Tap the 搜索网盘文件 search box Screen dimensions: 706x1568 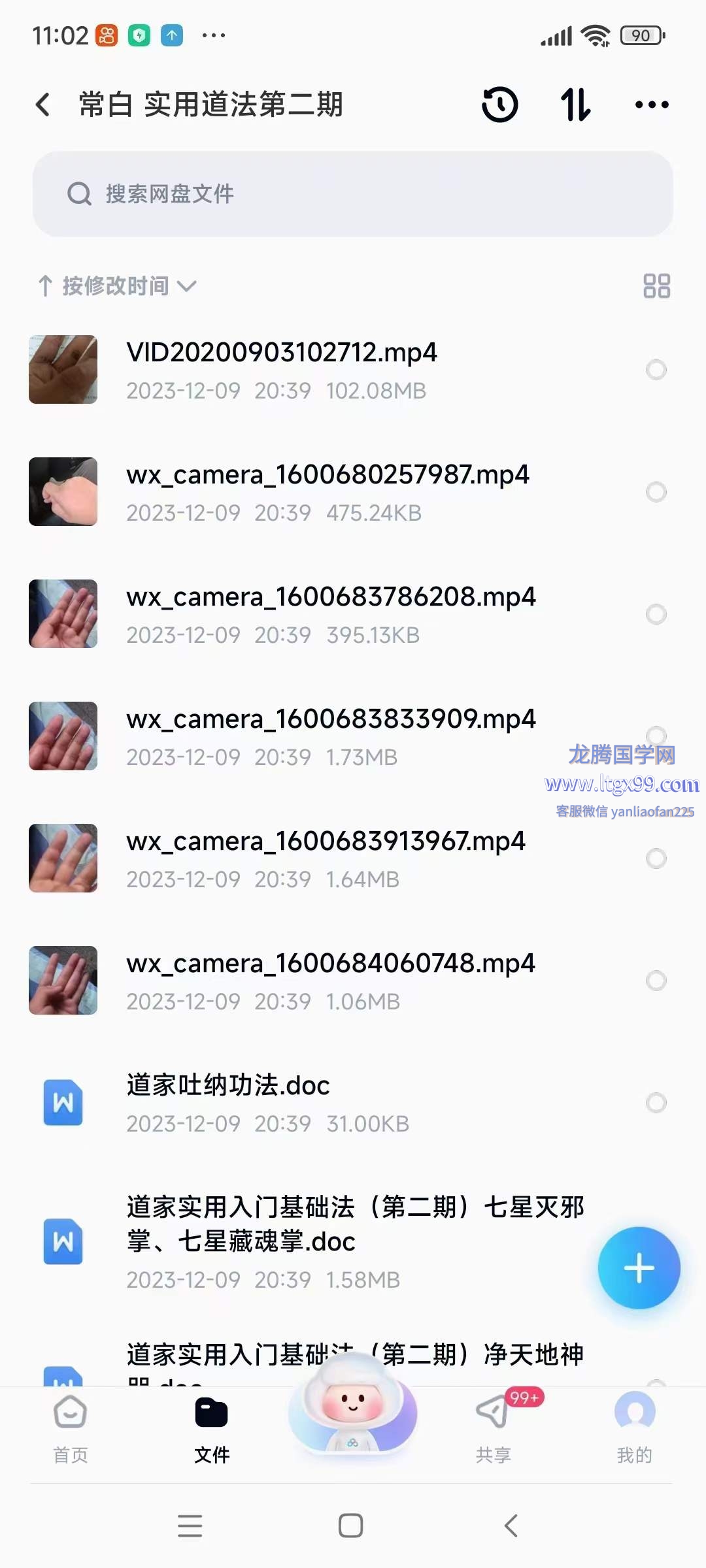pyautogui.click(x=353, y=194)
